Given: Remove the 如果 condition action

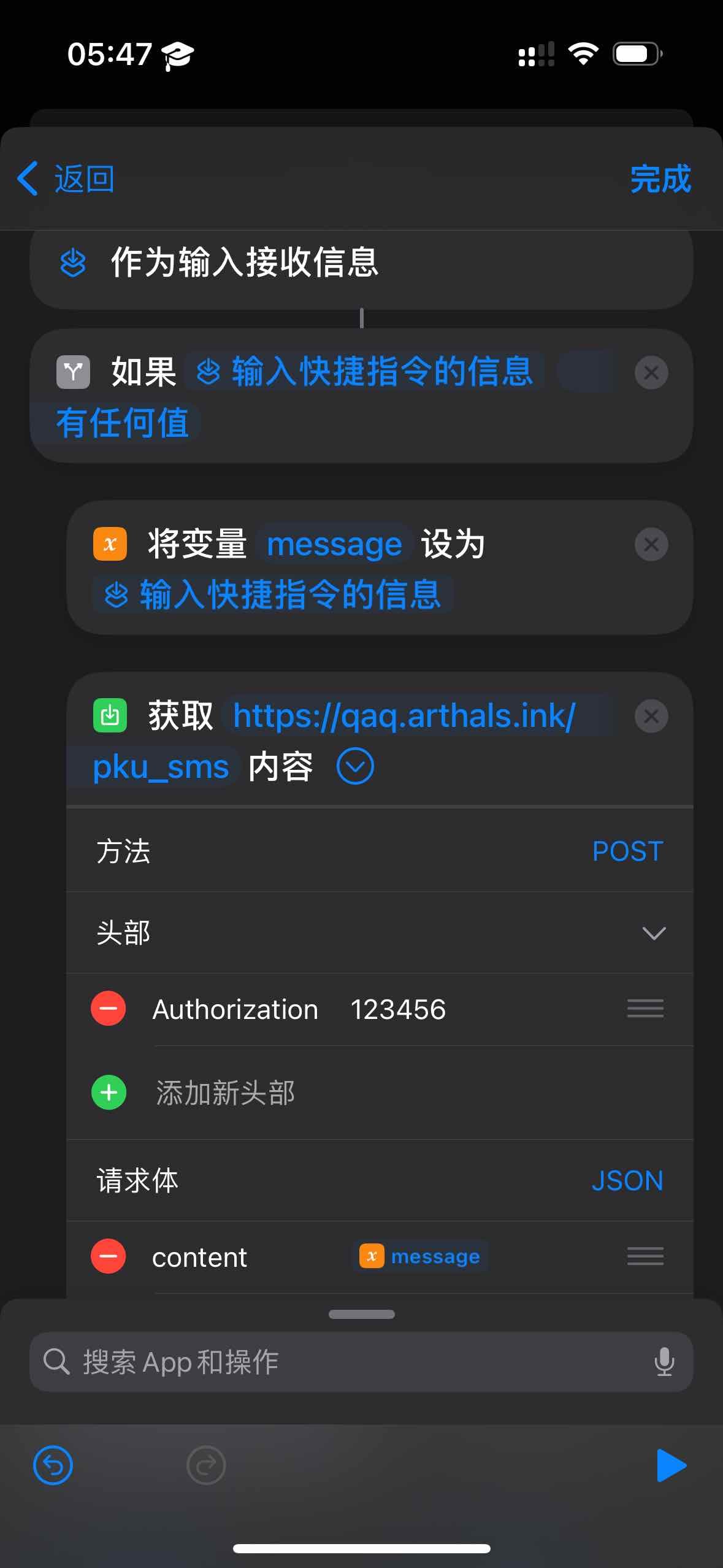Looking at the screenshot, I should 651,372.
